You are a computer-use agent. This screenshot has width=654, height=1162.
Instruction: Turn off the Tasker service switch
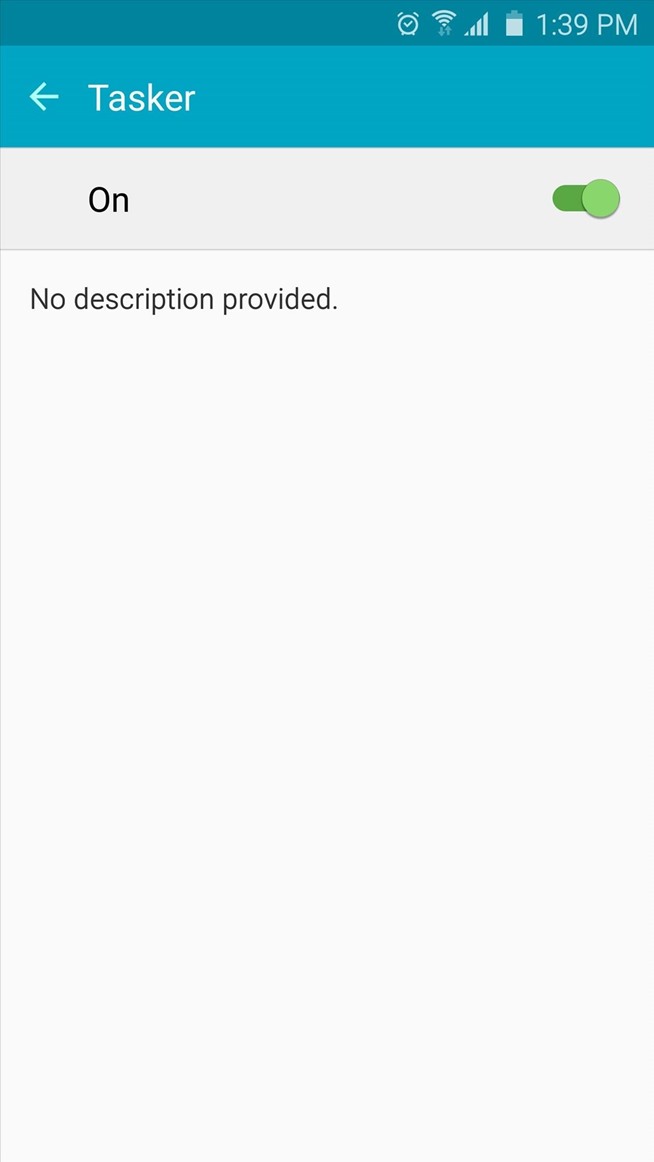(587, 199)
